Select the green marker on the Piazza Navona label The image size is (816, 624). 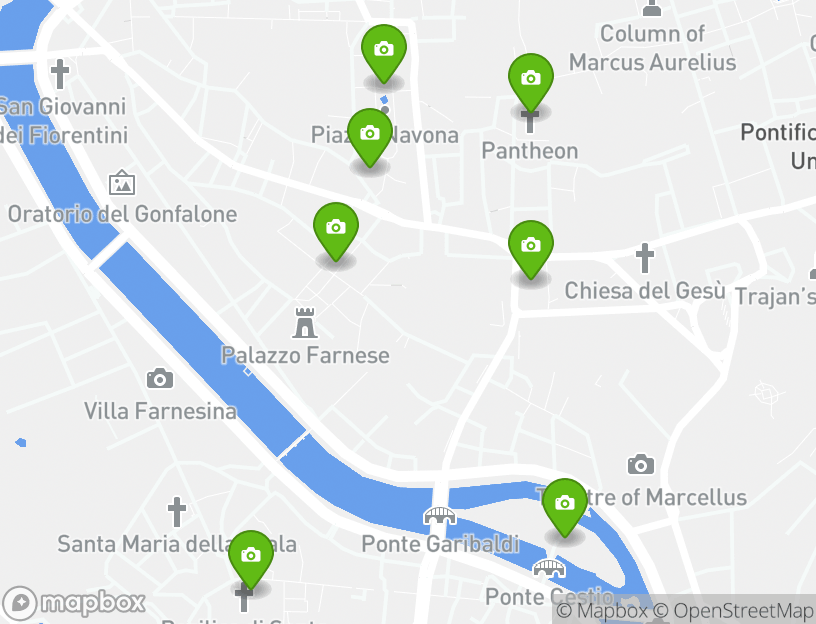[x=369, y=135]
